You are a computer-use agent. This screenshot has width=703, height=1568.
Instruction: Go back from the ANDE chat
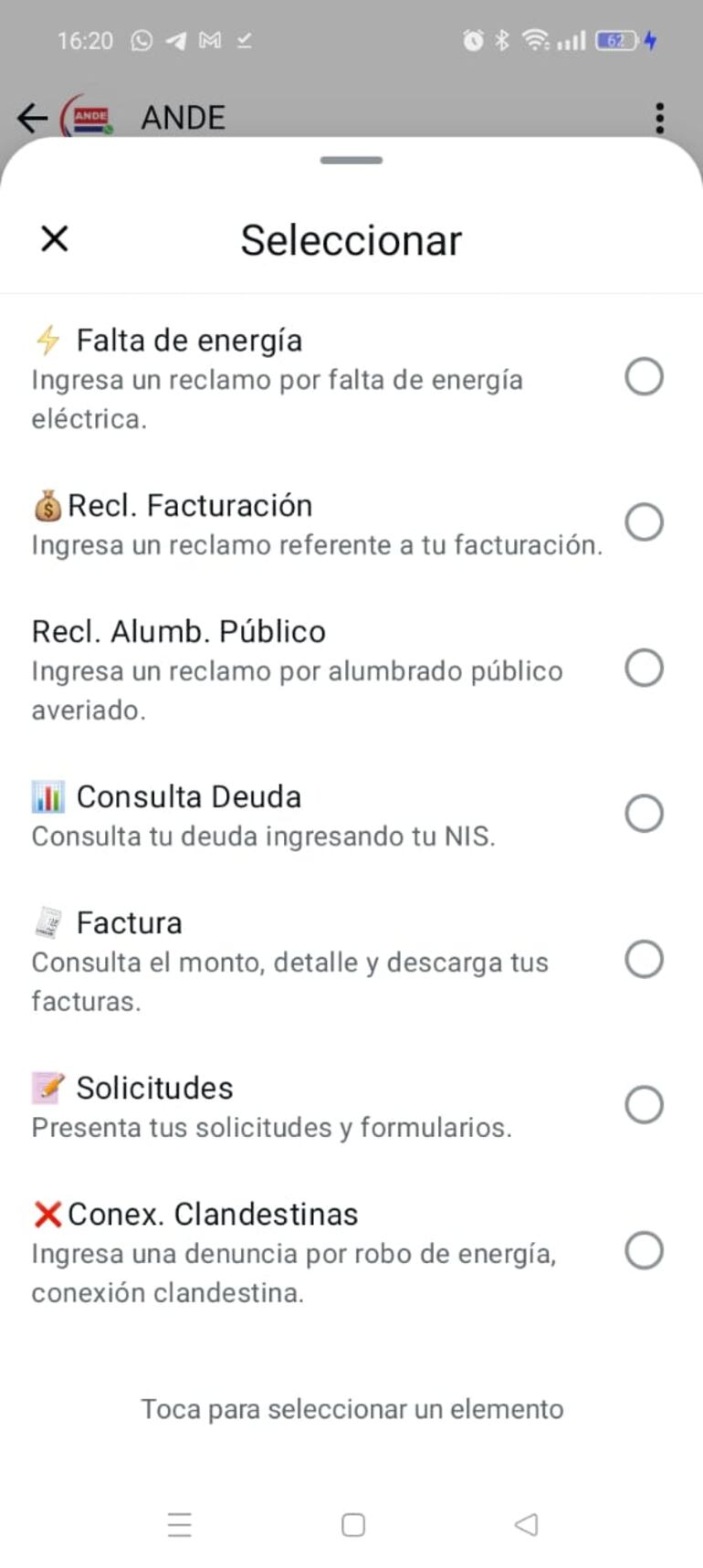[32, 118]
